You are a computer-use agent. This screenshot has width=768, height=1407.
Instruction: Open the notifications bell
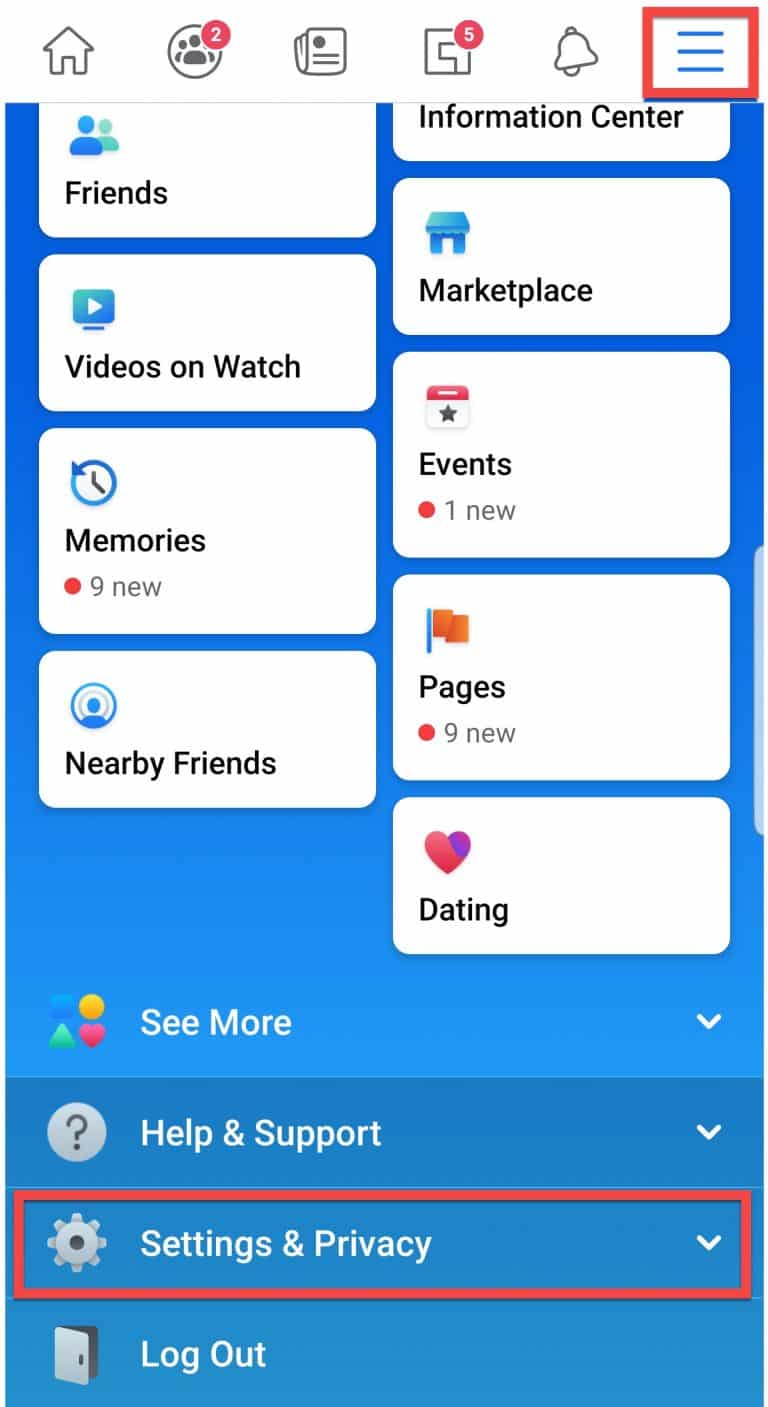(x=575, y=51)
